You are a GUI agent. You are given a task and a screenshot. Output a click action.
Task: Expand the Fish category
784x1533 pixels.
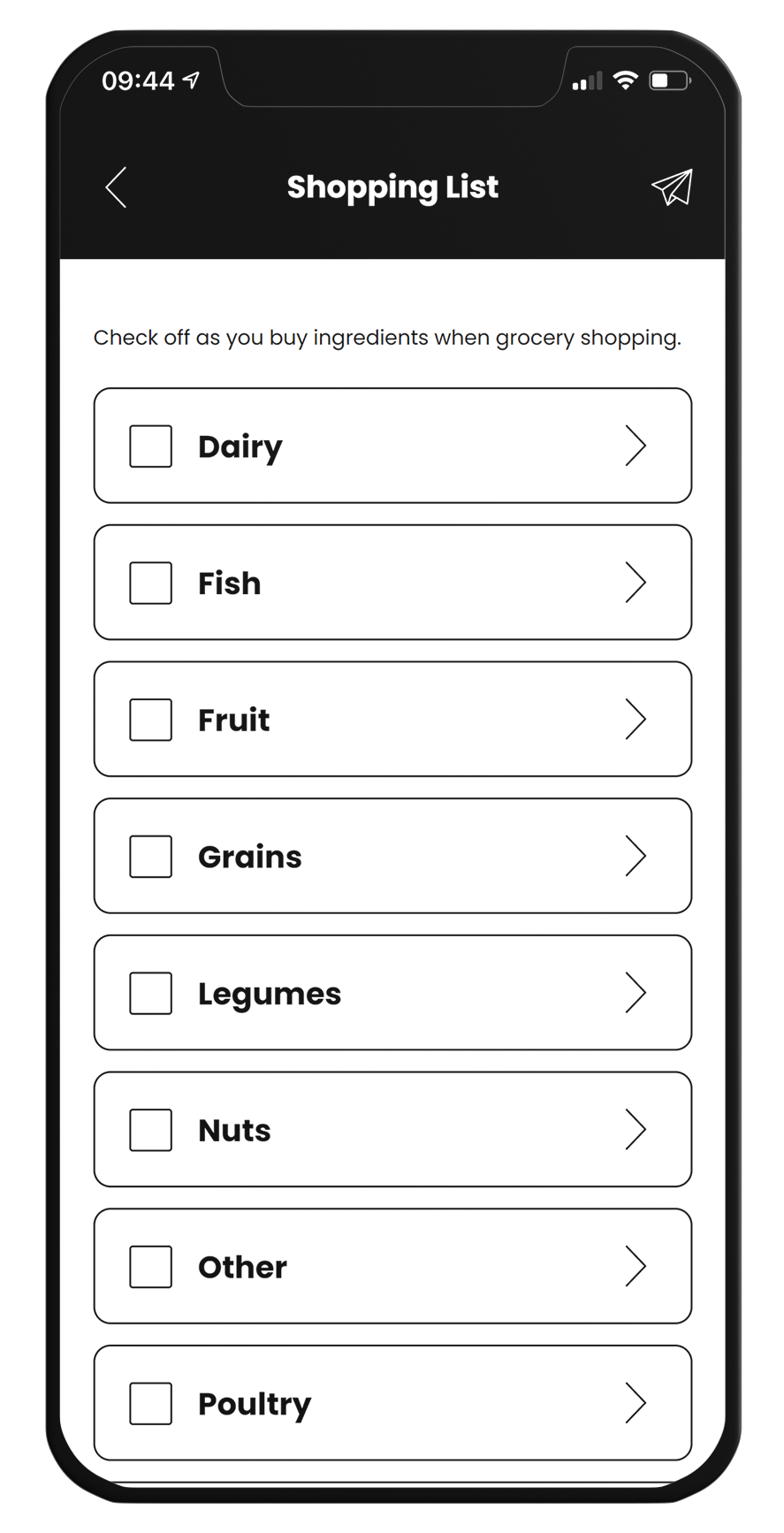[392, 583]
